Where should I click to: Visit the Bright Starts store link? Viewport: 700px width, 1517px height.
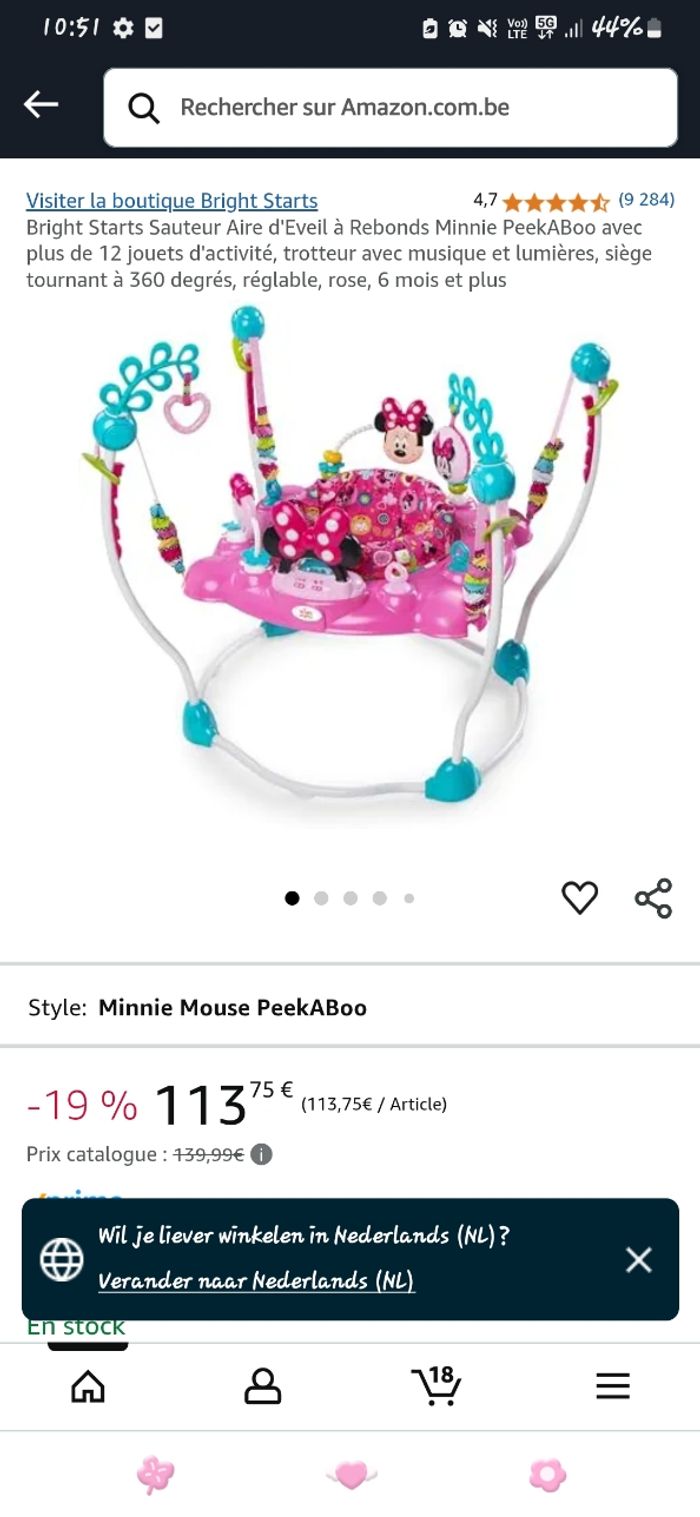(x=172, y=200)
